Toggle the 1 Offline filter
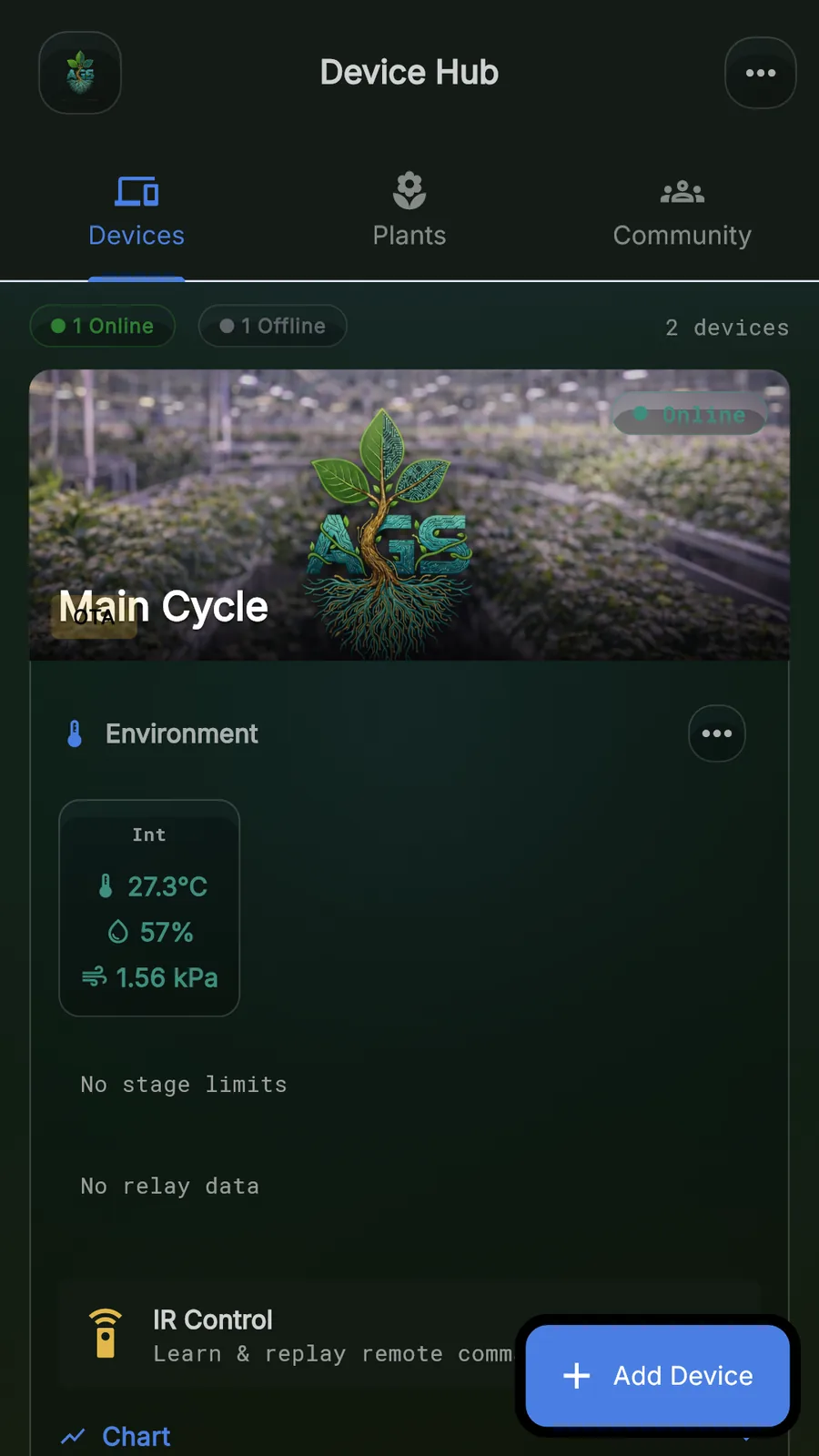This screenshot has width=819, height=1456. 272,326
